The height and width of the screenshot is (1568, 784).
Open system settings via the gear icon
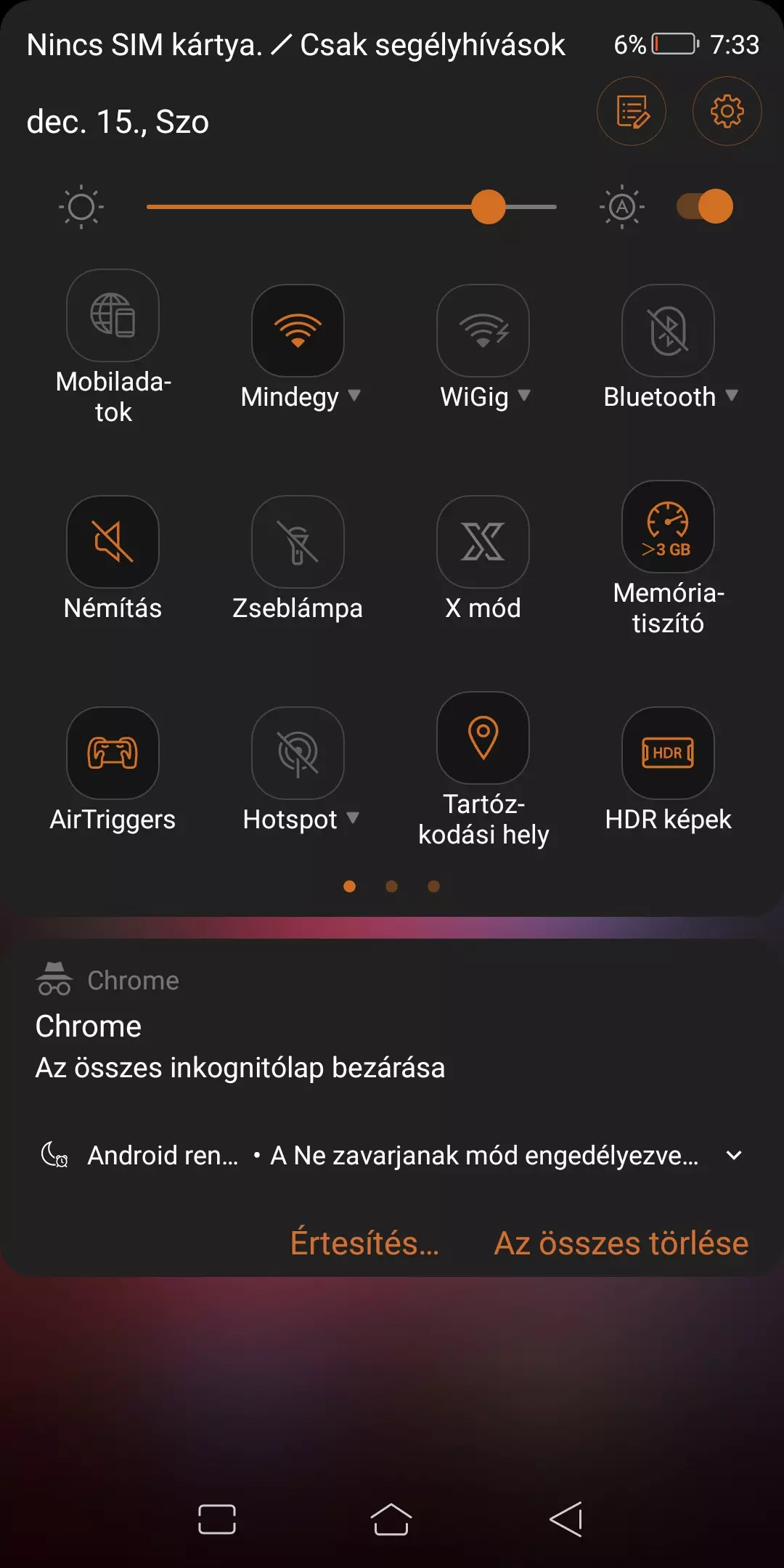(x=727, y=112)
